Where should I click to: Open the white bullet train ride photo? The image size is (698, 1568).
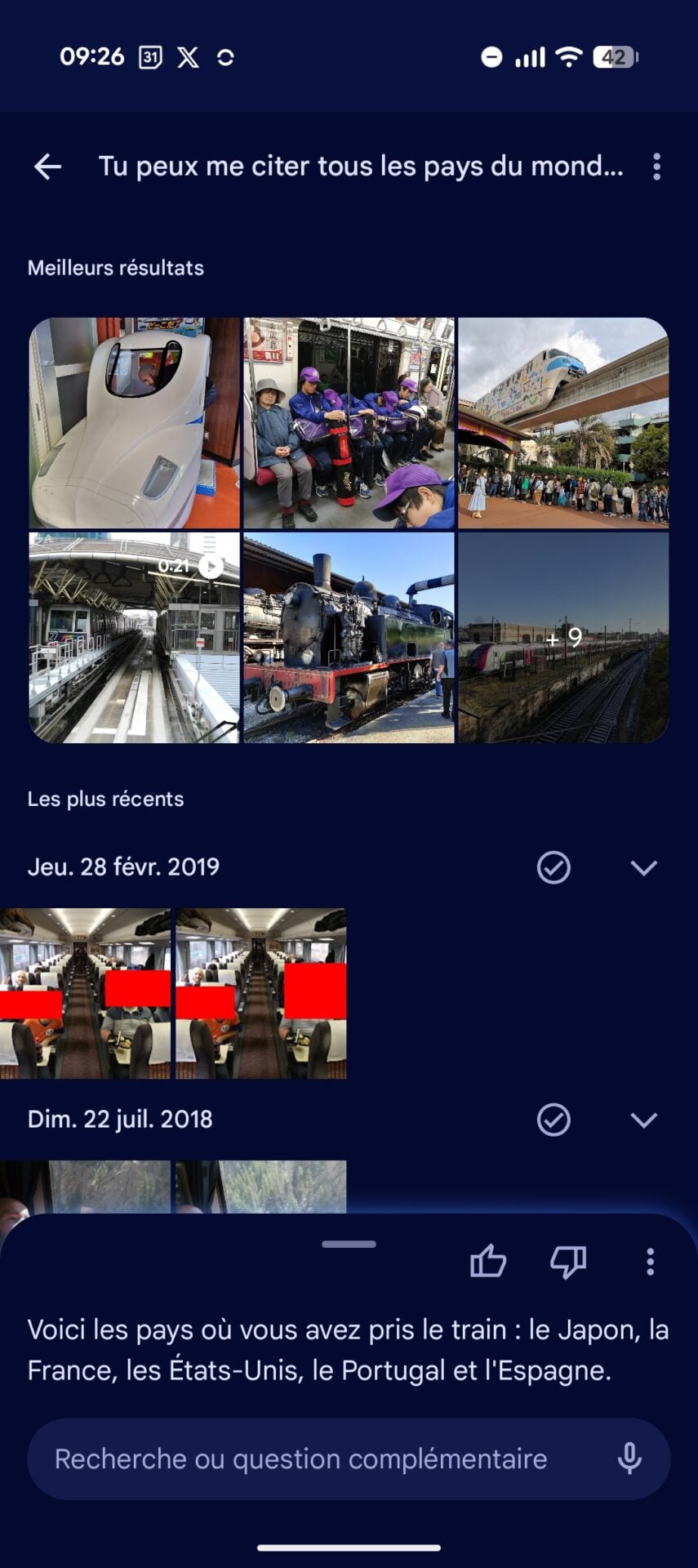coord(135,423)
